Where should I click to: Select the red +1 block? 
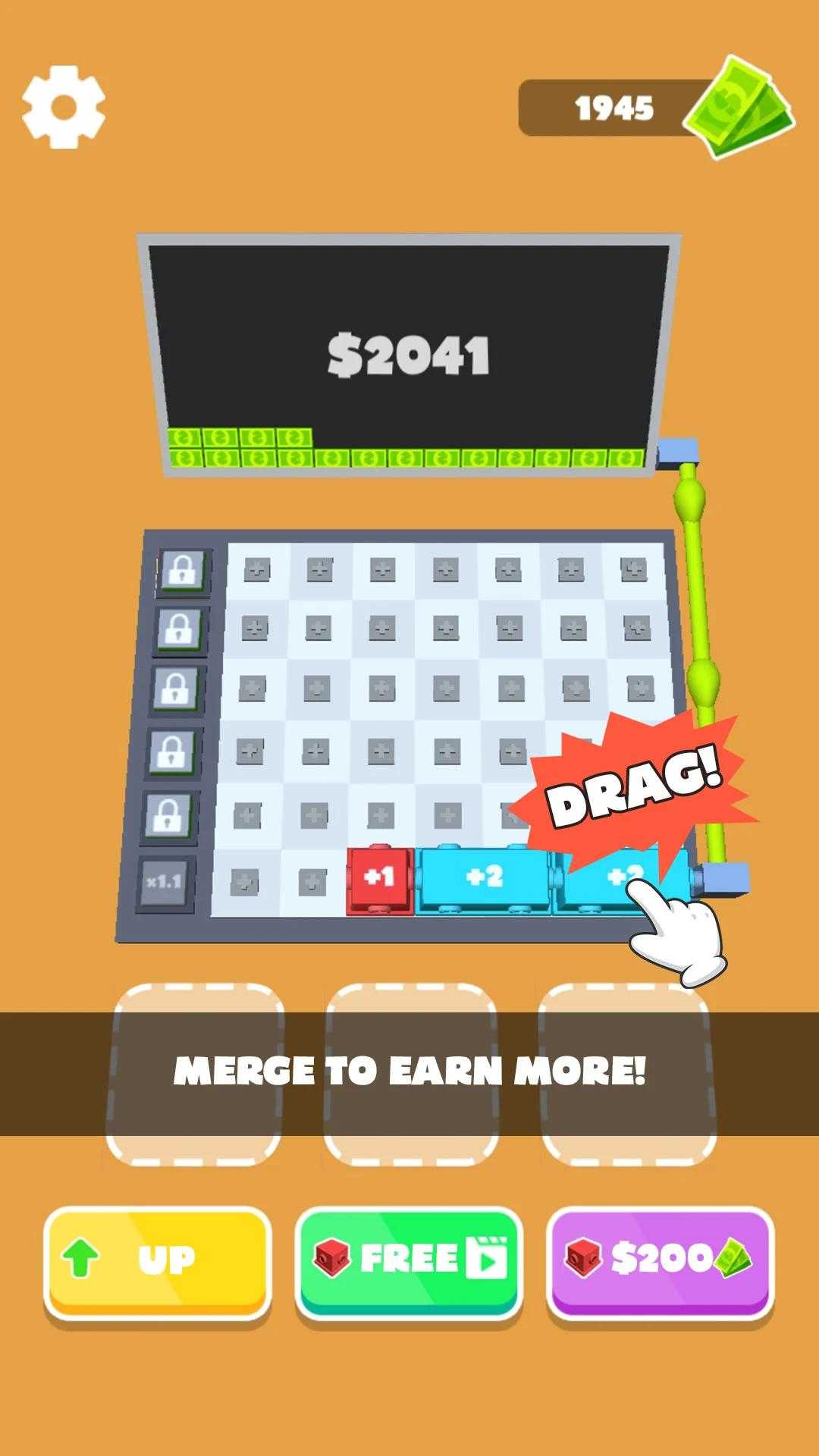(380, 880)
